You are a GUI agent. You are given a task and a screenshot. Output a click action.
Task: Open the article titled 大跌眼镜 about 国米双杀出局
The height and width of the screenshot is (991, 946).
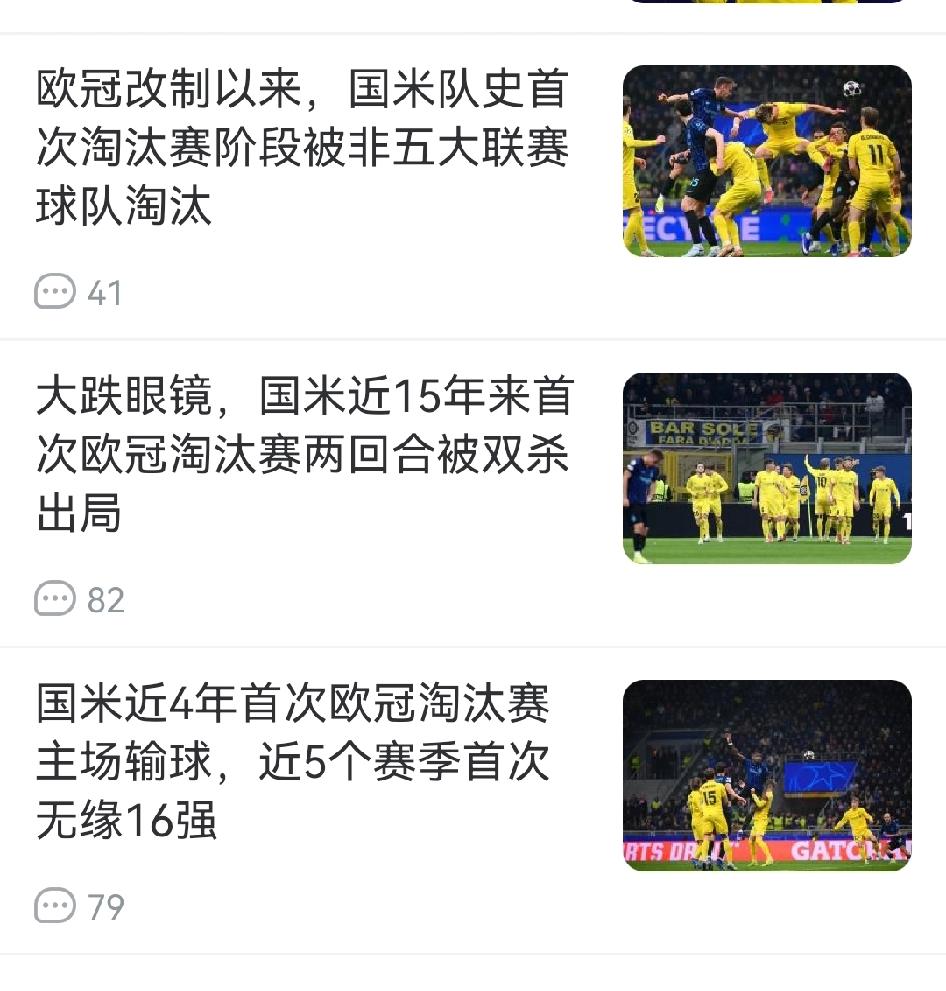pyautogui.click(x=300, y=455)
